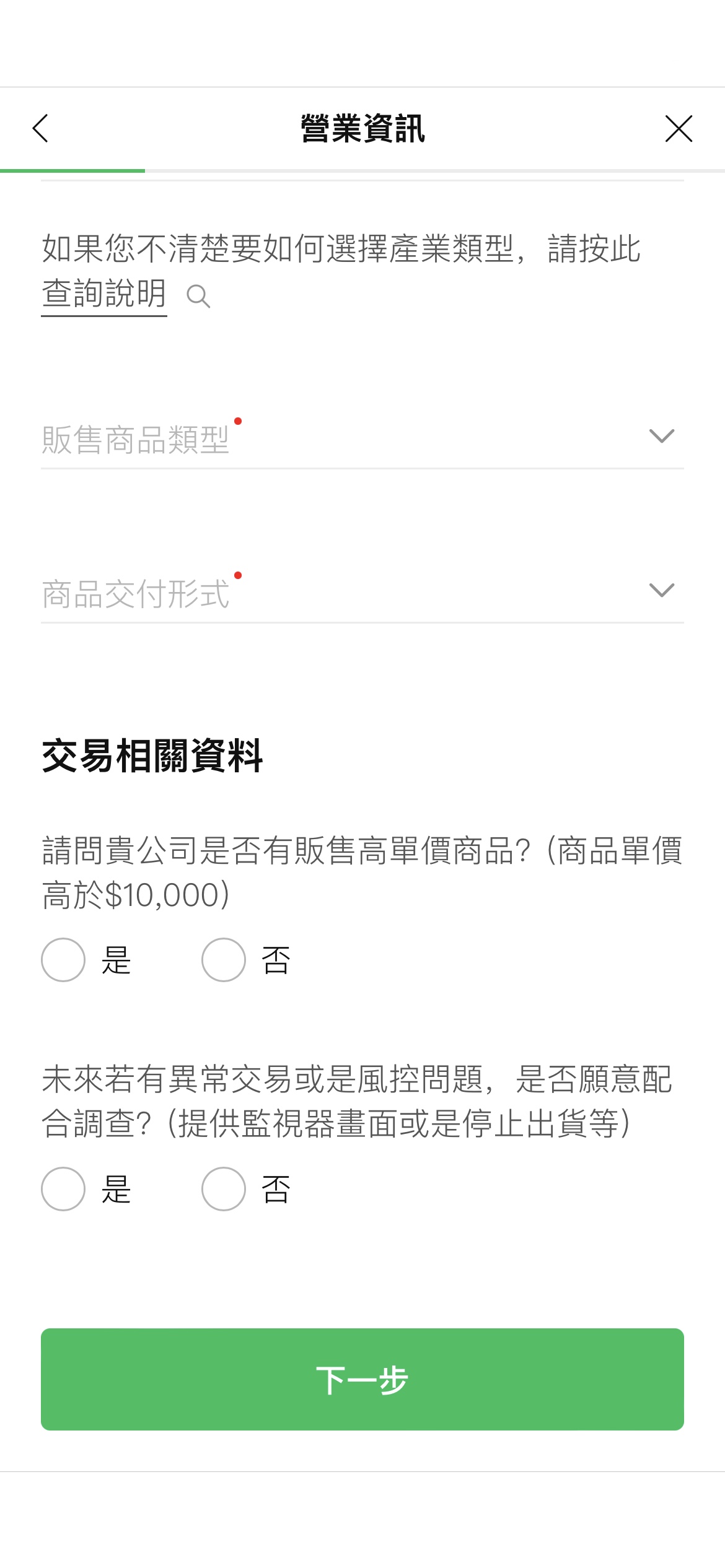Close the 營業資訊 form
725x1568 pixels.
679,129
